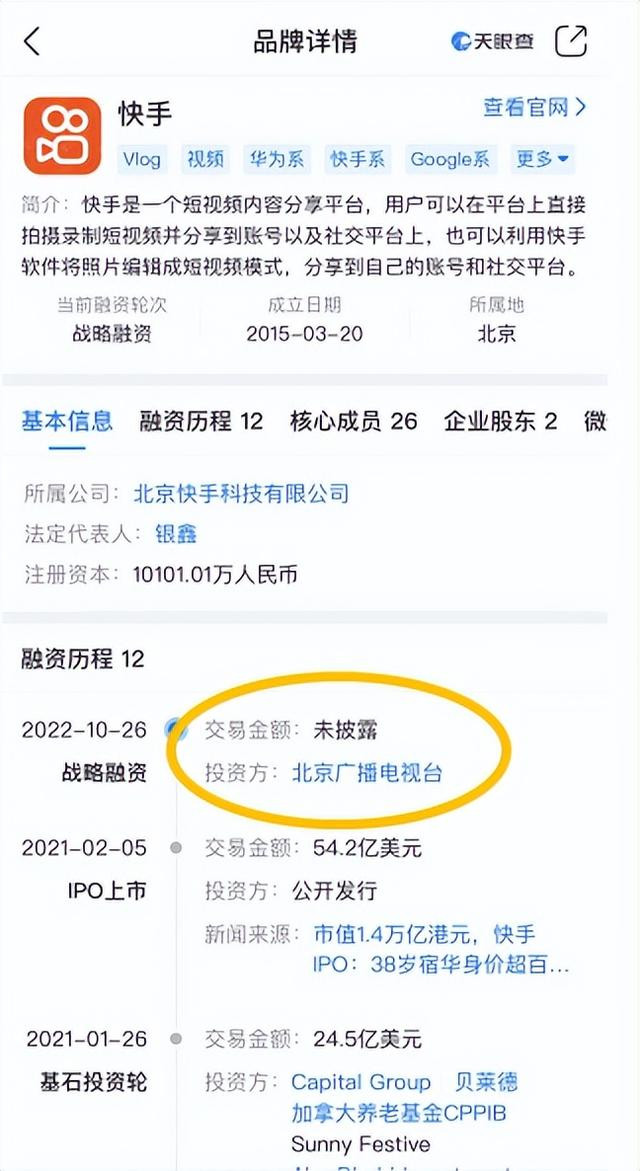The height and width of the screenshot is (1171, 640).
Task: Go back with the top-left arrow
Action: (33, 41)
